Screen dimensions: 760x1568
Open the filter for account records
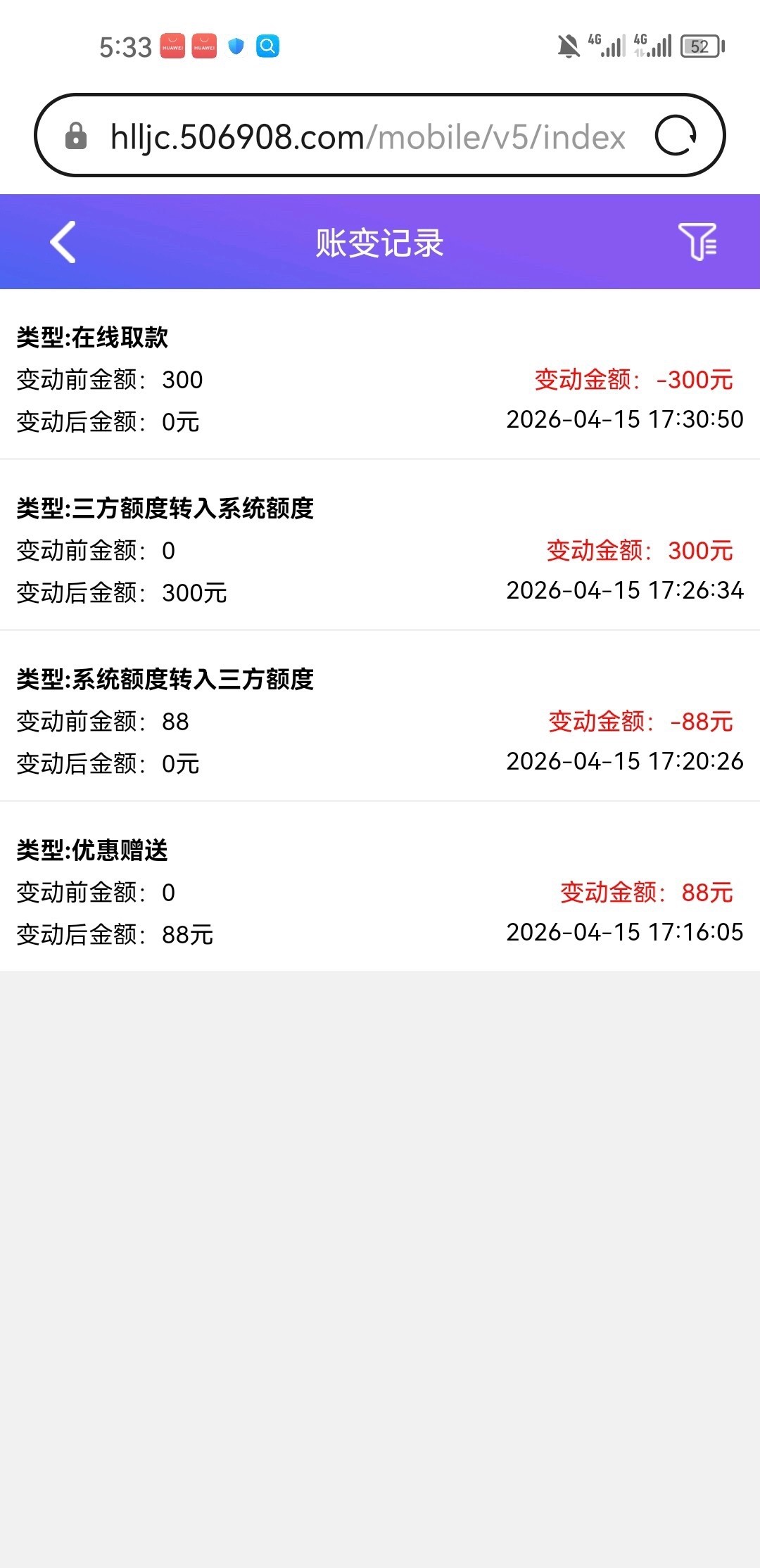(697, 242)
